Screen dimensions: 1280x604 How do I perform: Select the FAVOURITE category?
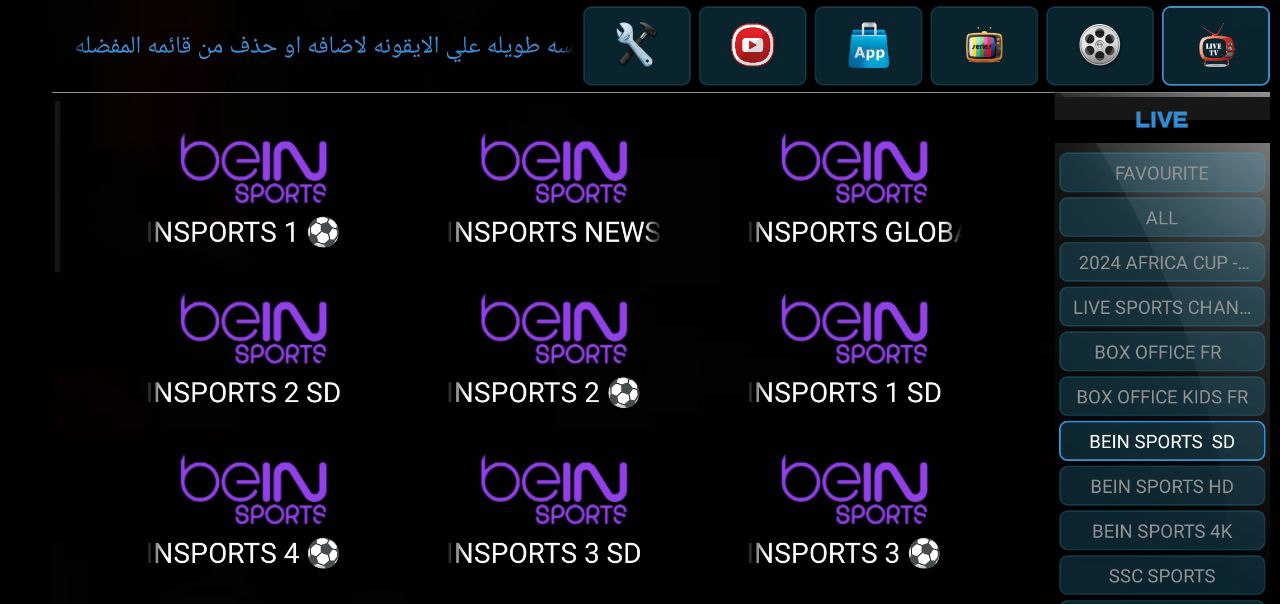tap(1161, 173)
